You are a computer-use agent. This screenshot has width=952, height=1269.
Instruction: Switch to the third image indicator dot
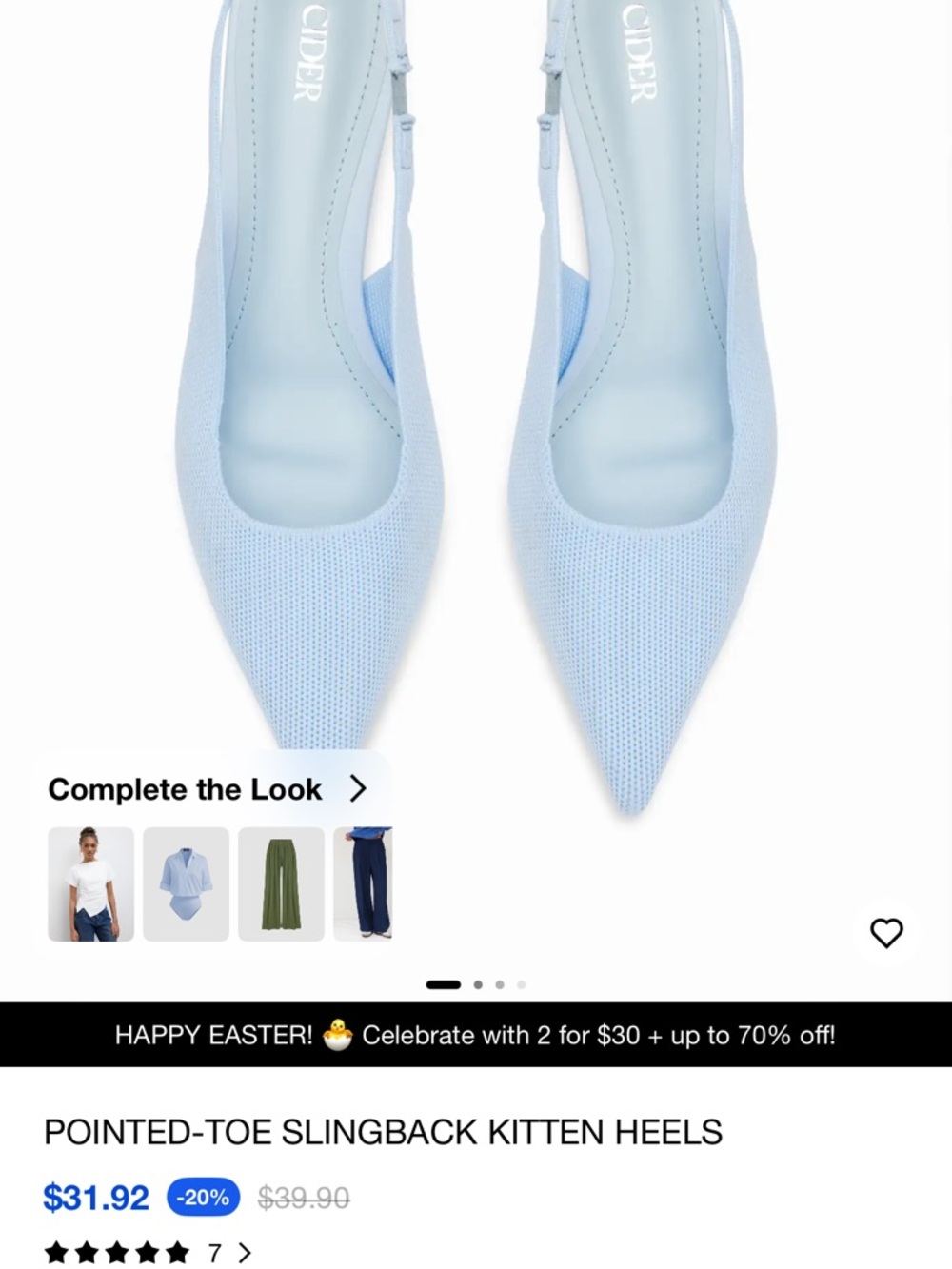(x=499, y=984)
